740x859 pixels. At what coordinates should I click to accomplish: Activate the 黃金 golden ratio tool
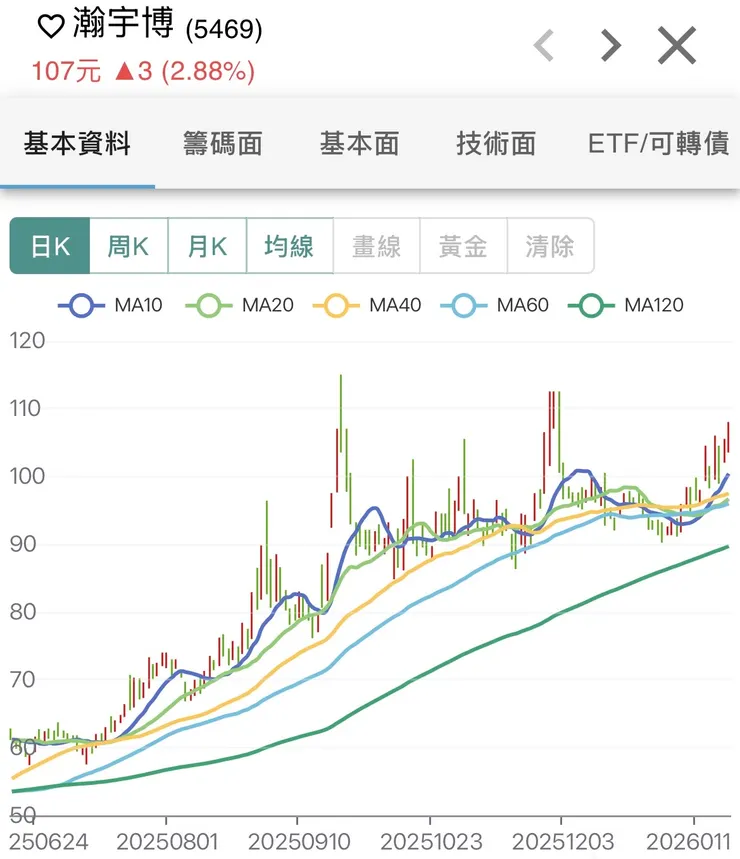tap(462, 245)
